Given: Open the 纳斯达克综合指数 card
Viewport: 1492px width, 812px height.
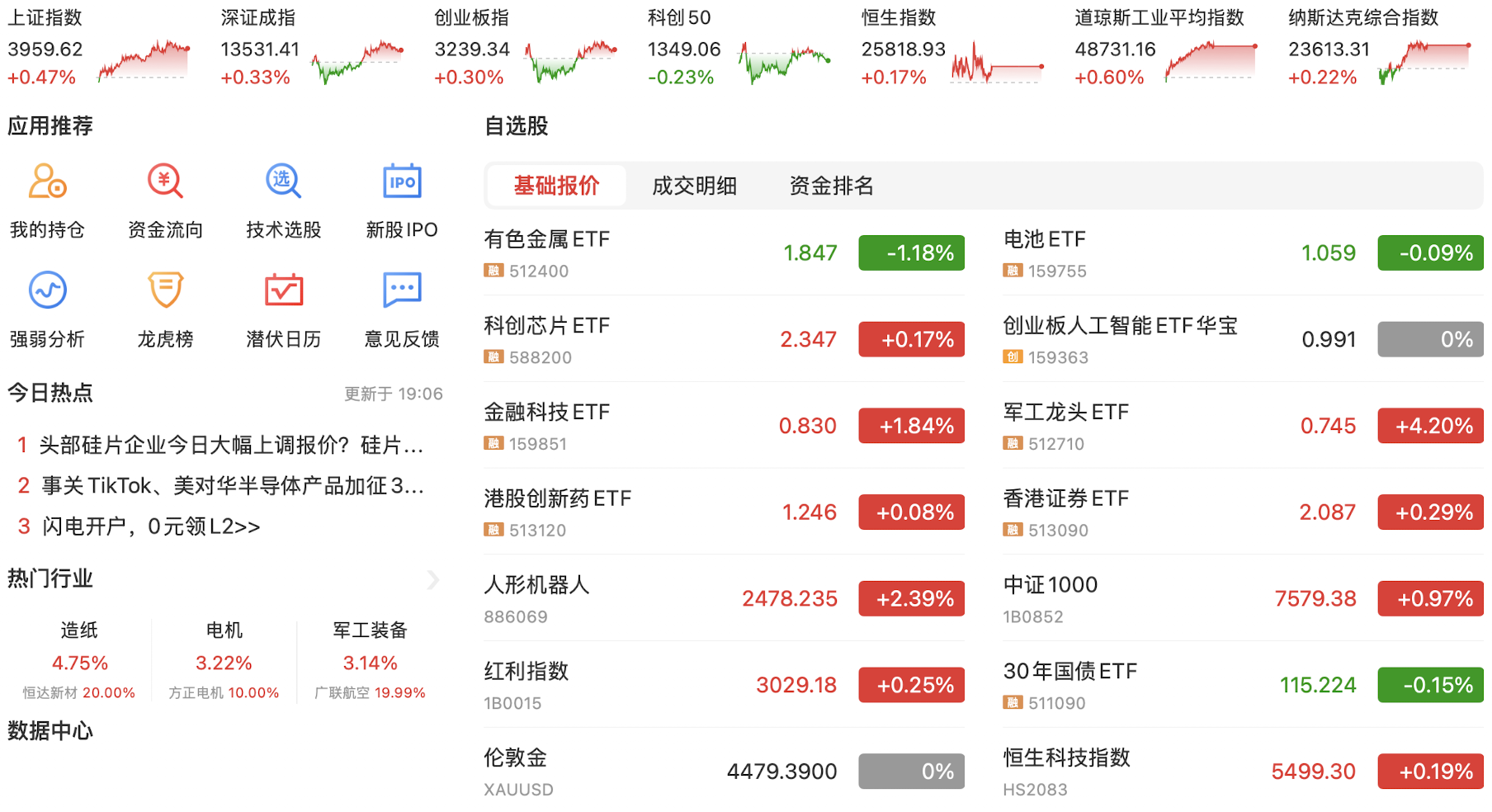Looking at the screenshot, I should (x=1380, y=48).
